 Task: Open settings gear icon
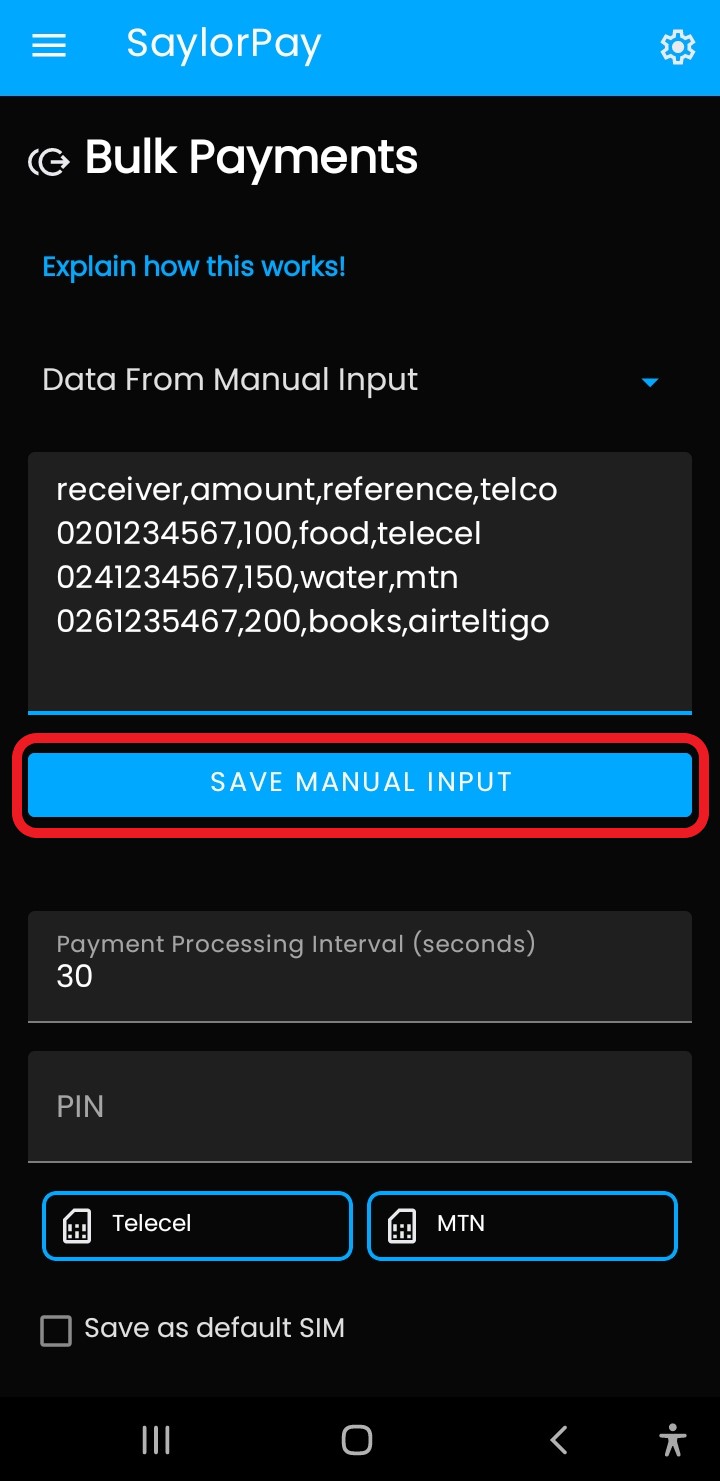677,47
